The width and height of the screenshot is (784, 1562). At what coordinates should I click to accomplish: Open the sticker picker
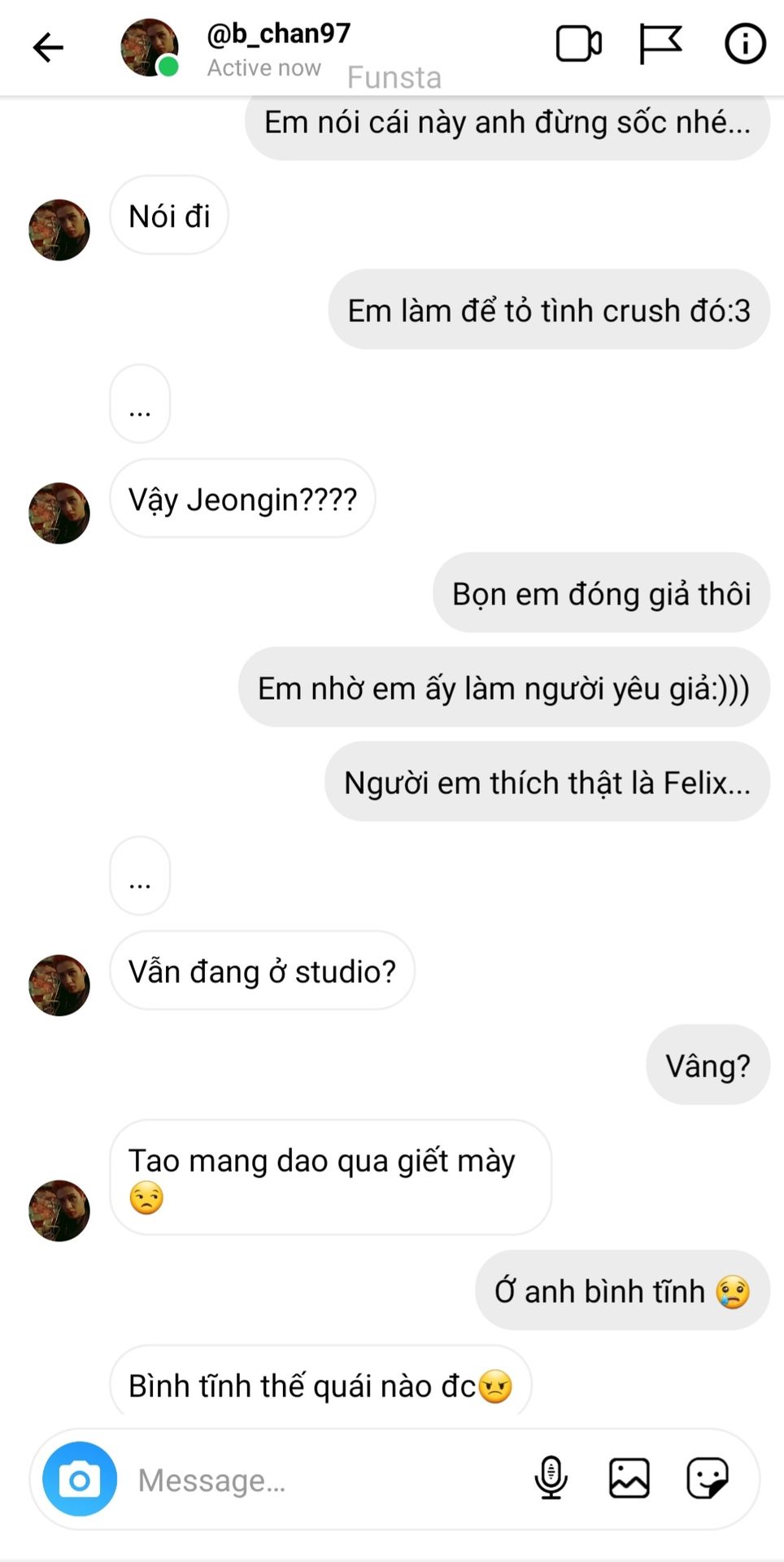tap(707, 1478)
